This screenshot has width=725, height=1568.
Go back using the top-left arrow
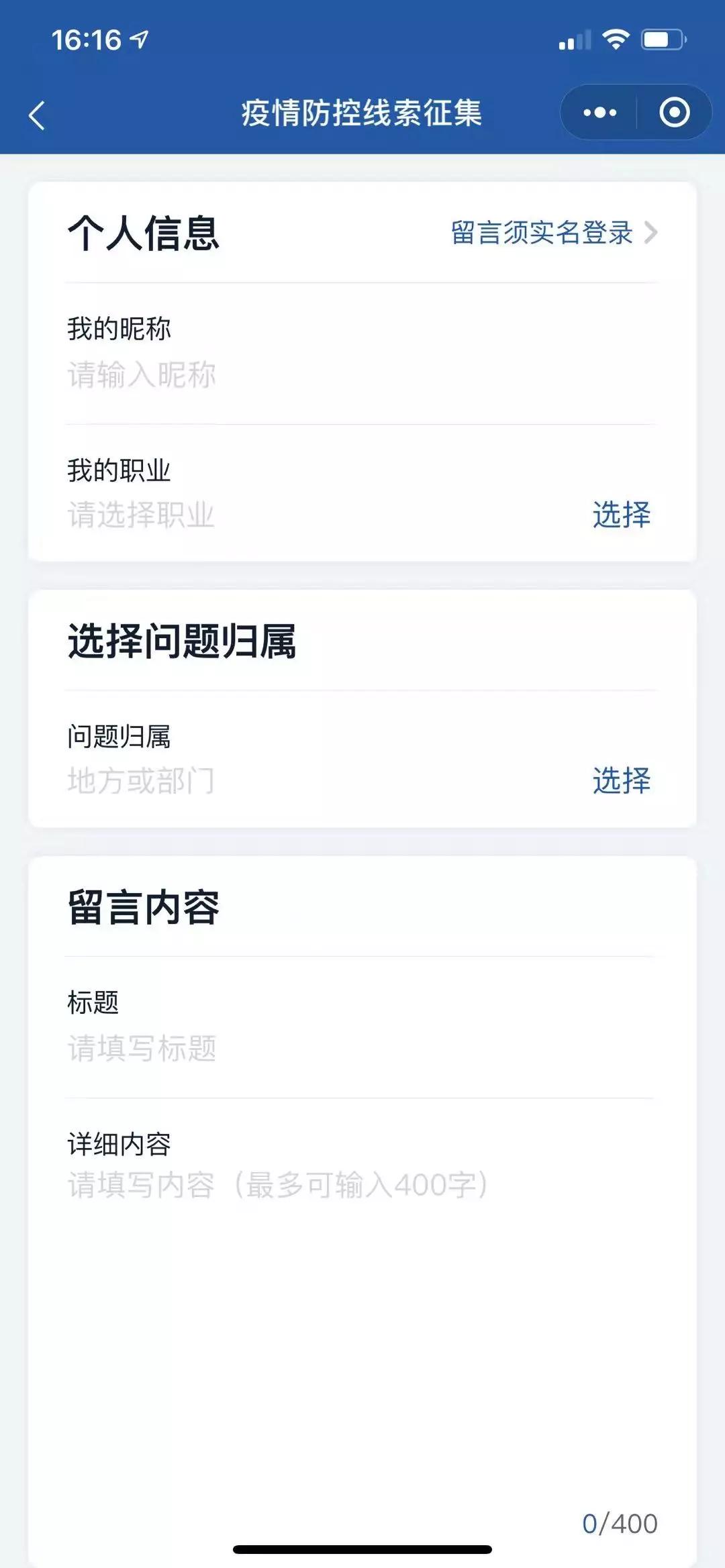coord(38,115)
